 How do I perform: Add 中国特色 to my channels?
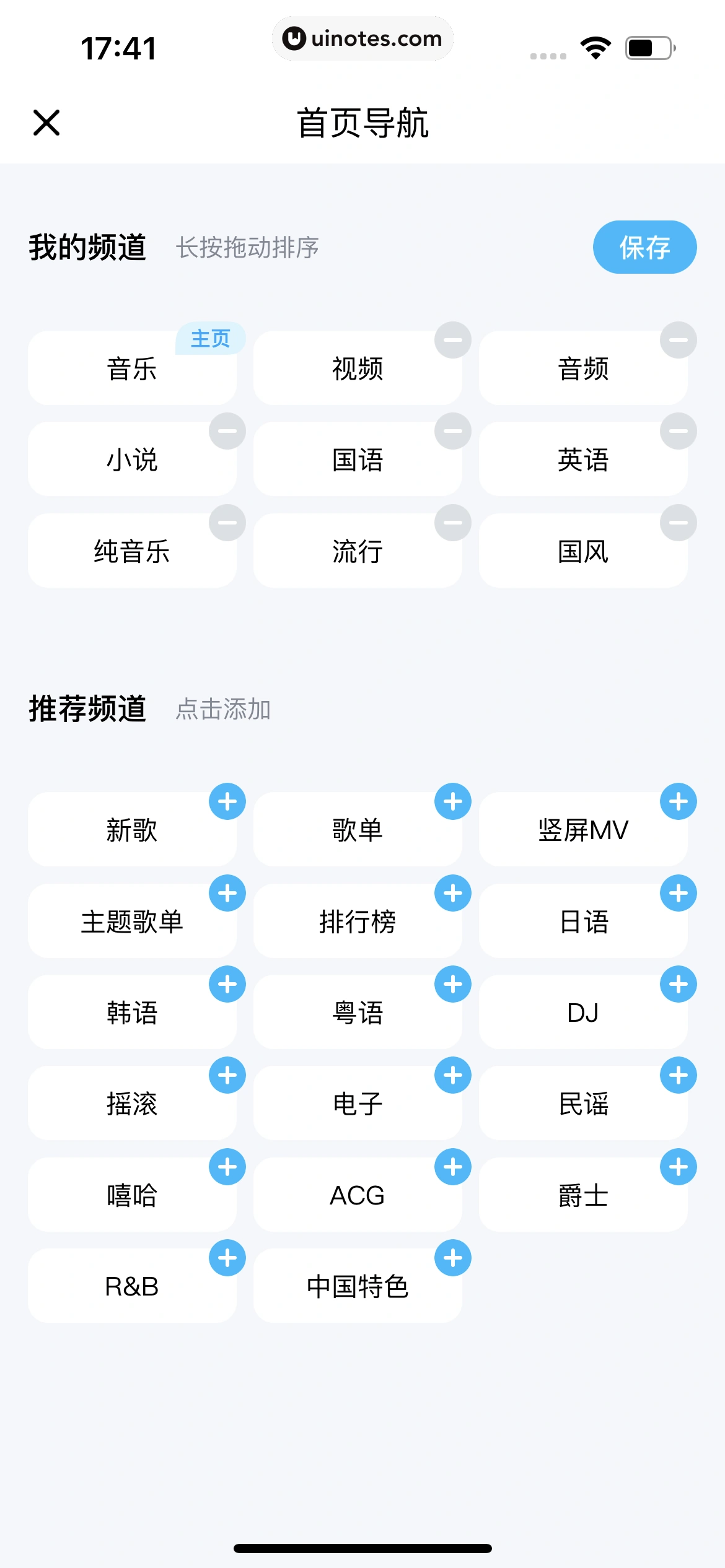(453, 1258)
